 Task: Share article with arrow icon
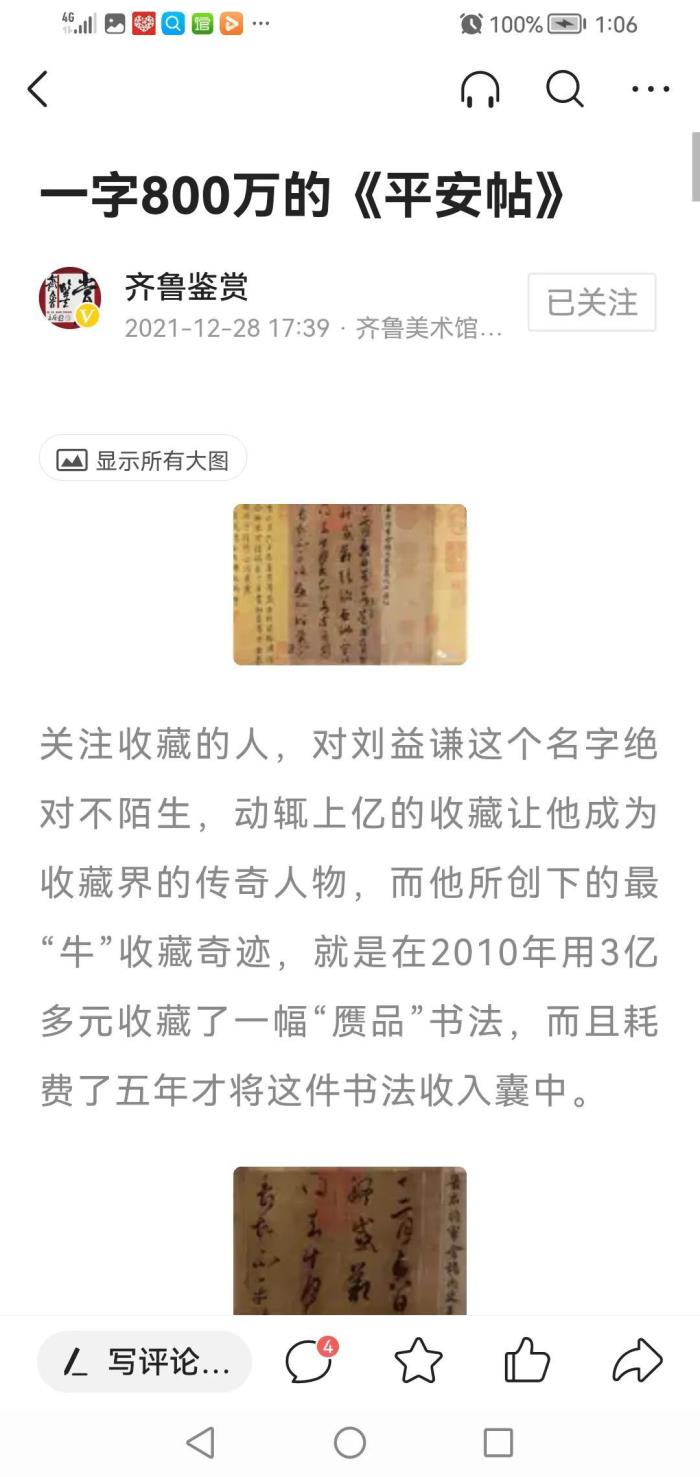[636, 1362]
